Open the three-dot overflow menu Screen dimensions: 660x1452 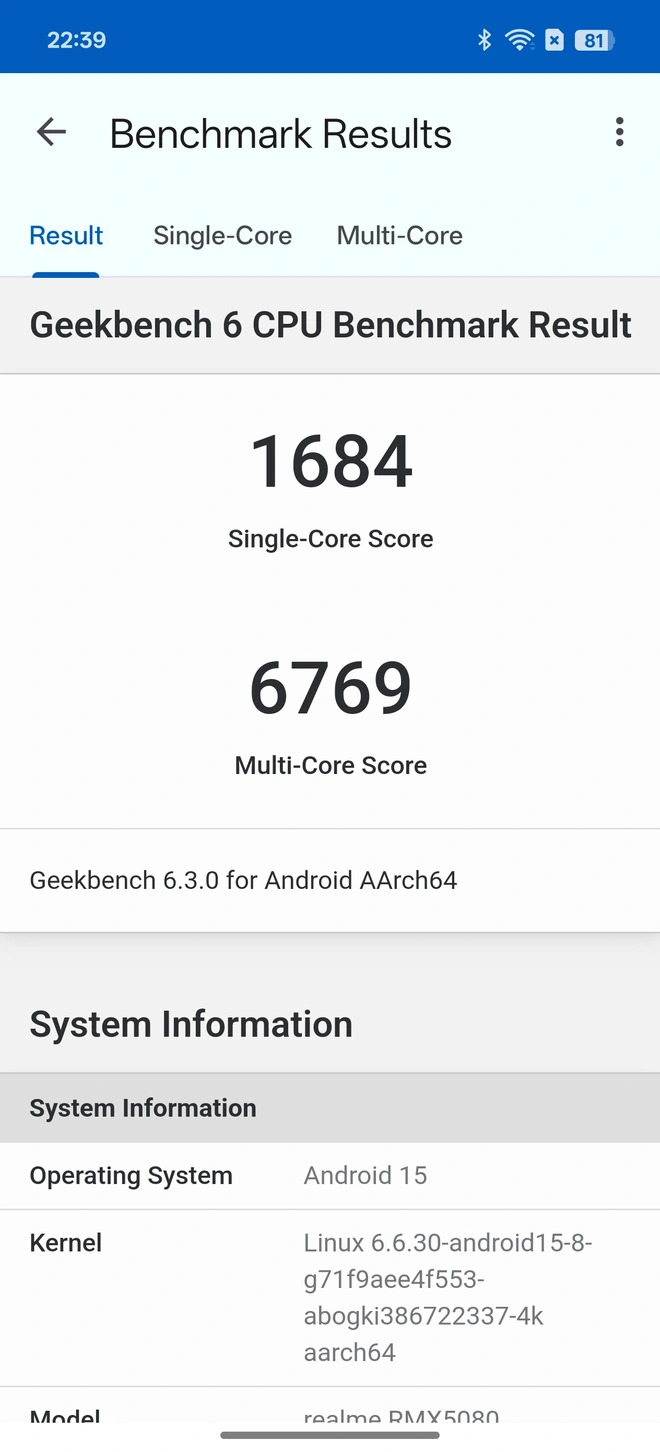620,132
